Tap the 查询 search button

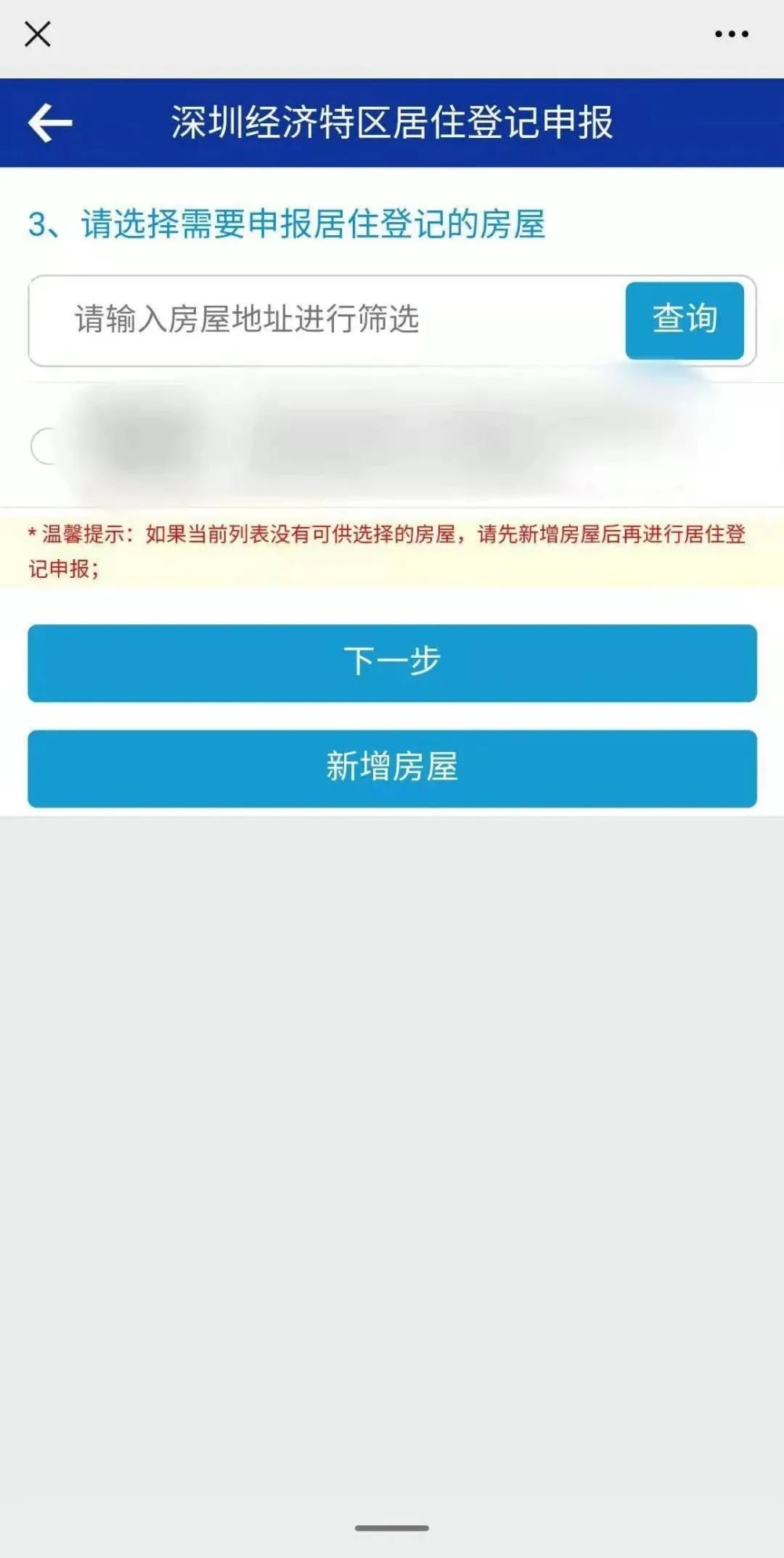coord(684,320)
